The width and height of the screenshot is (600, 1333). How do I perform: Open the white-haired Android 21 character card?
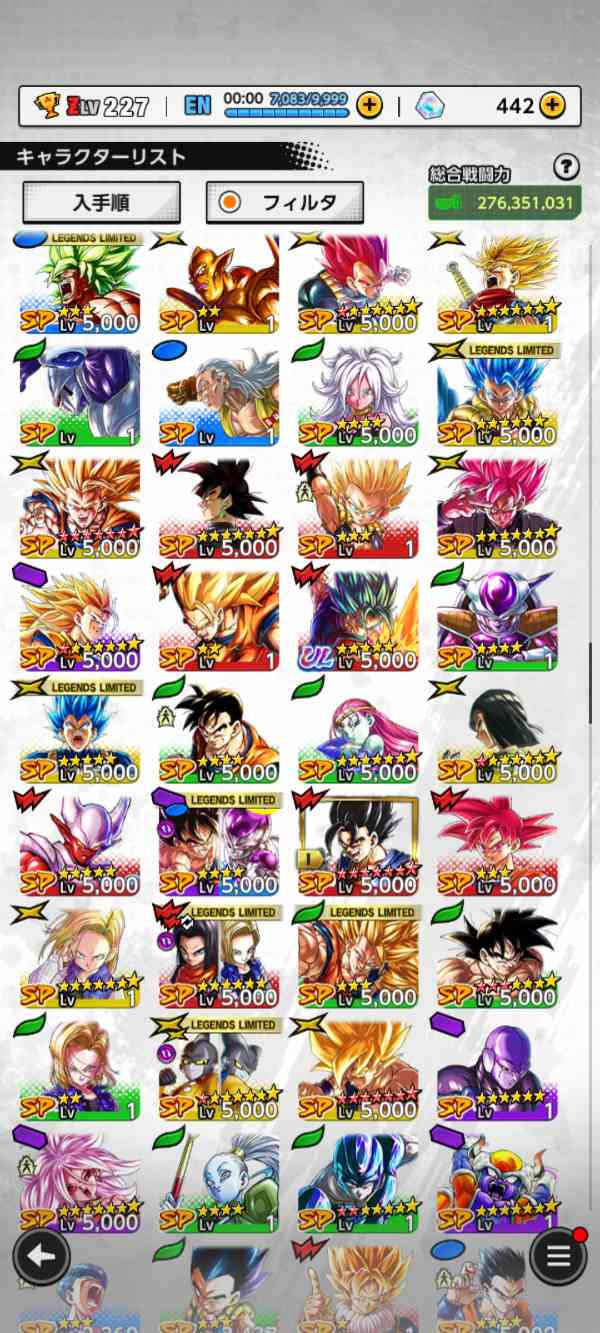[x=358, y=395]
